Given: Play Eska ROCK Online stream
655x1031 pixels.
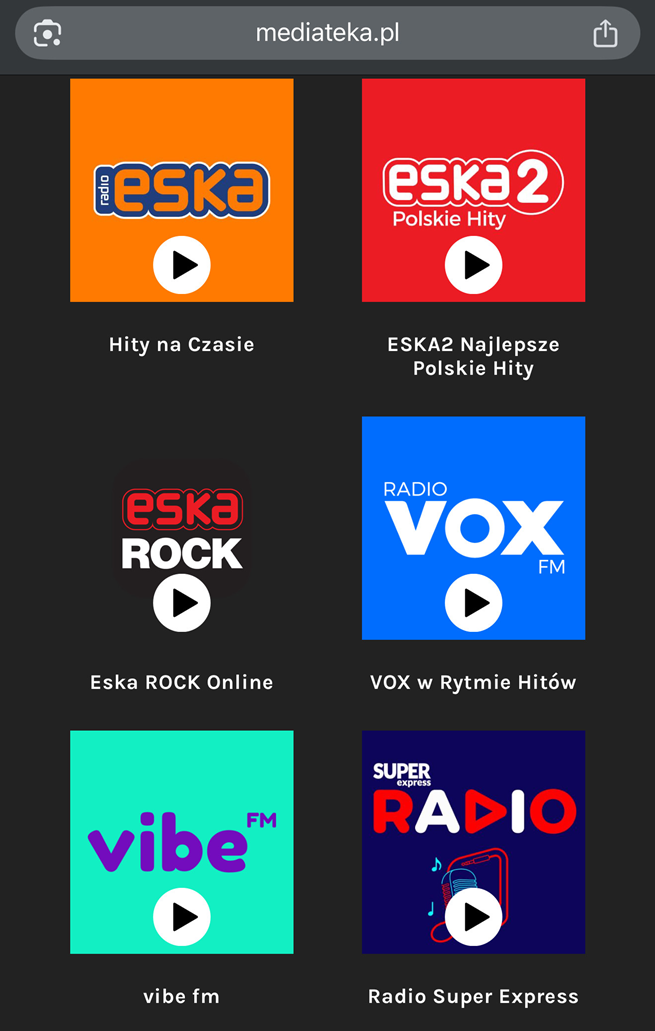Looking at the screenshot, I should [182, 603].
